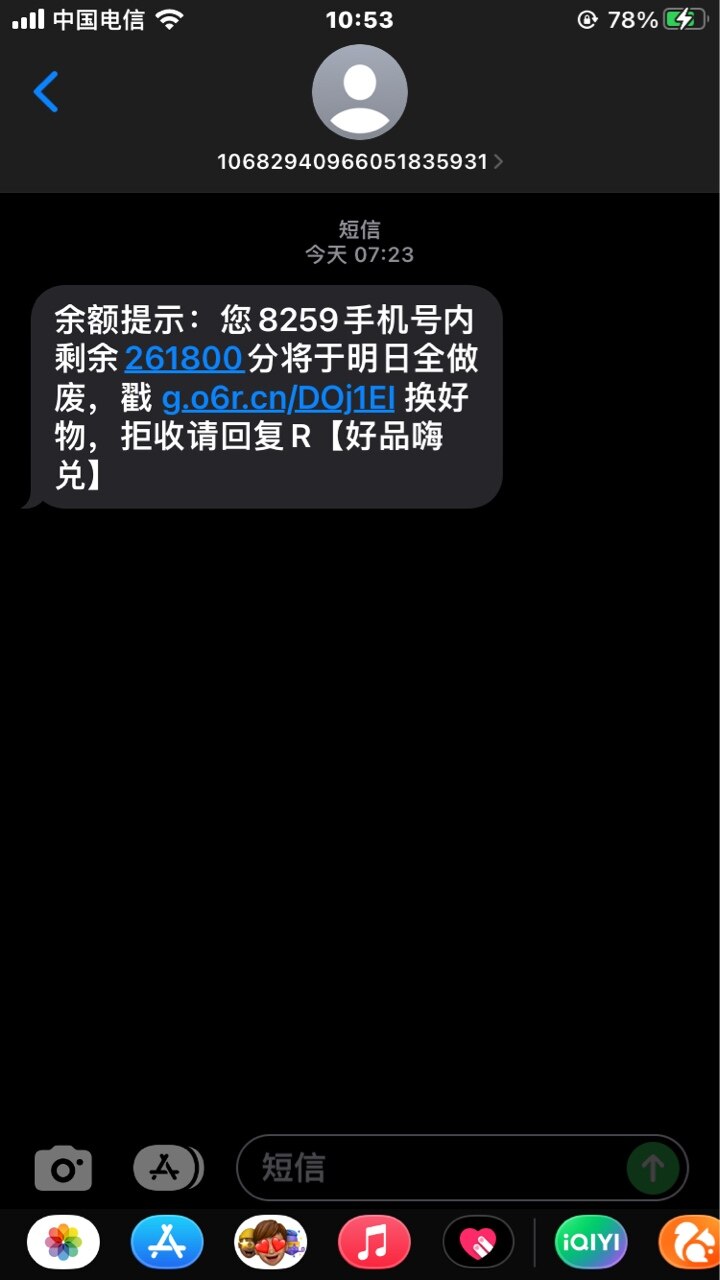This screenshot has height=1280, width=720.
Task: Open the g.o6r.cn/DOj1EI link
Action: click(279, 398)
